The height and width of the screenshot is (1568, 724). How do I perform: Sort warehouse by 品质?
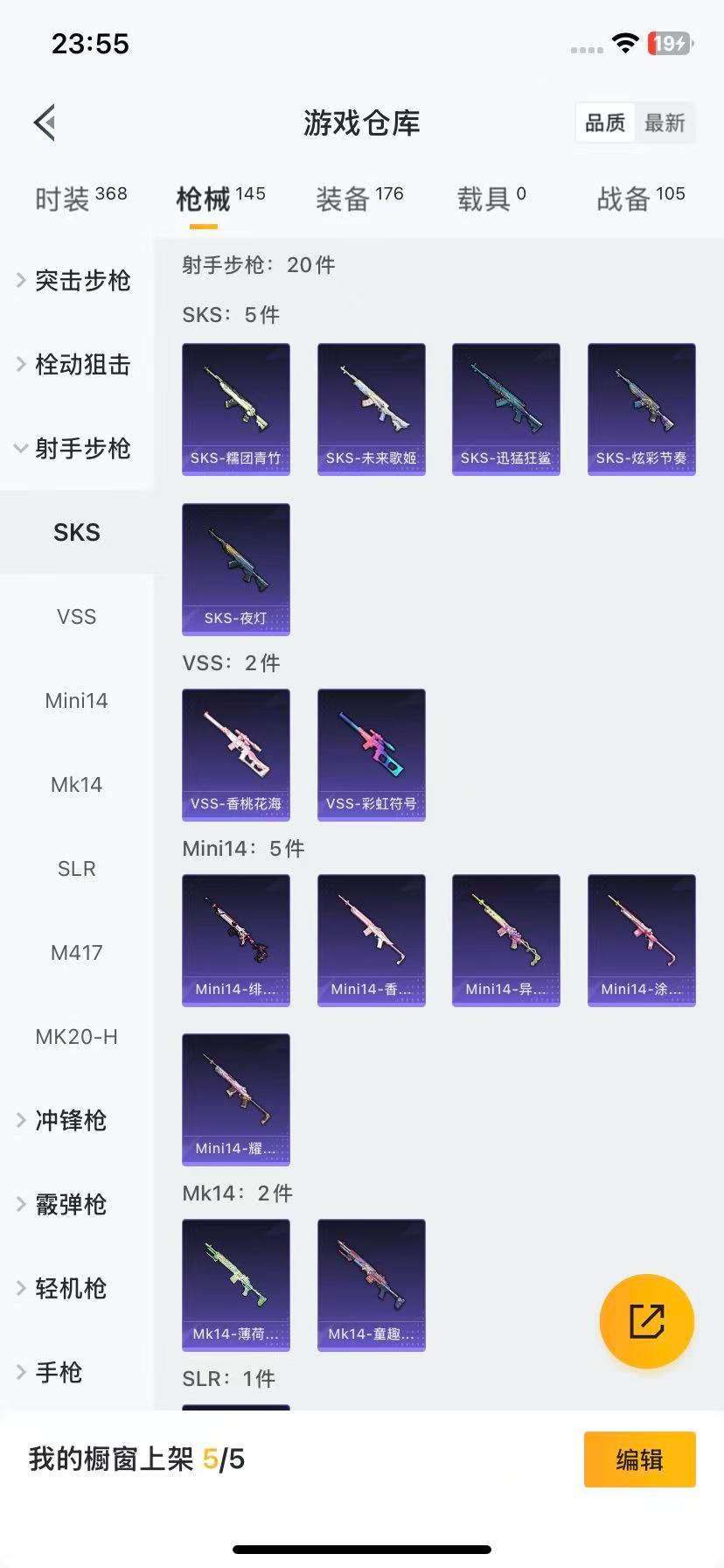pos(605,122)
